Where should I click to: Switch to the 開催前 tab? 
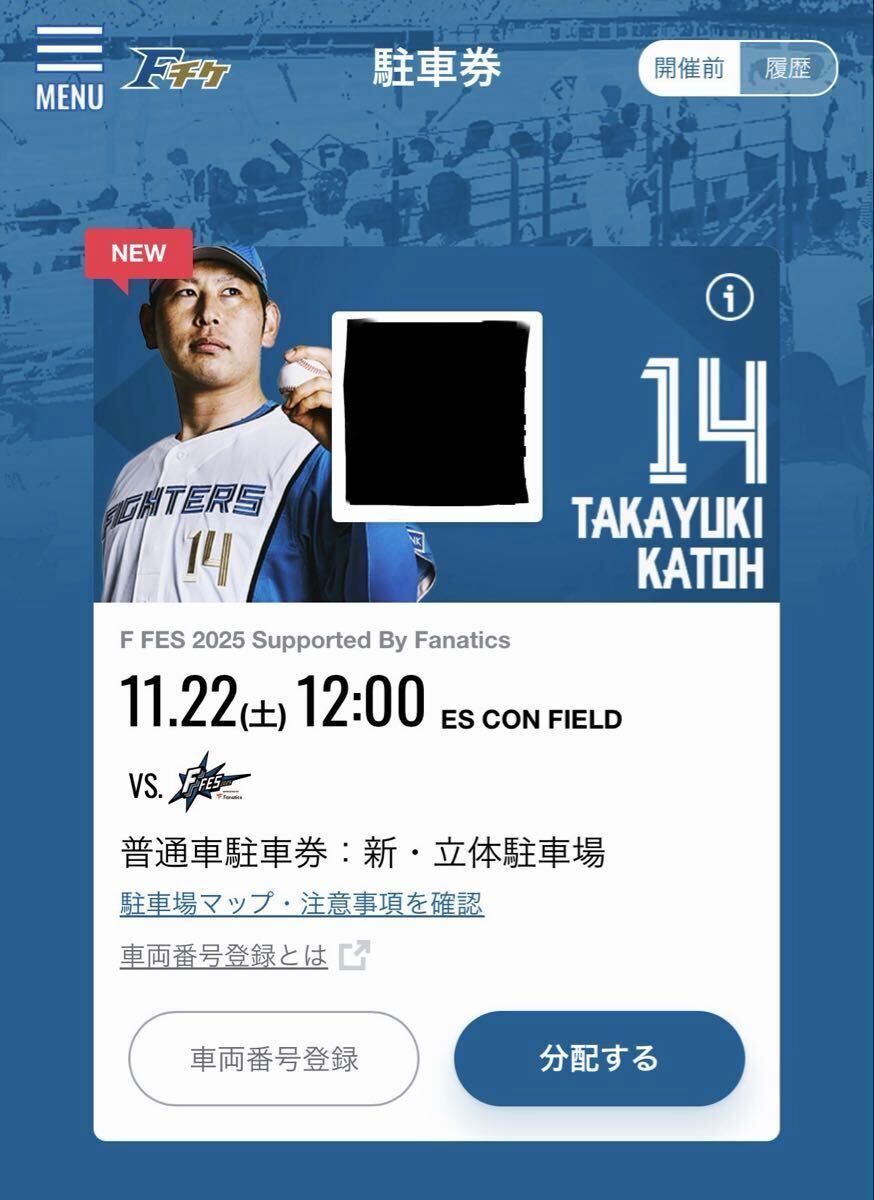pyautogui.click(x=689, y=68)
